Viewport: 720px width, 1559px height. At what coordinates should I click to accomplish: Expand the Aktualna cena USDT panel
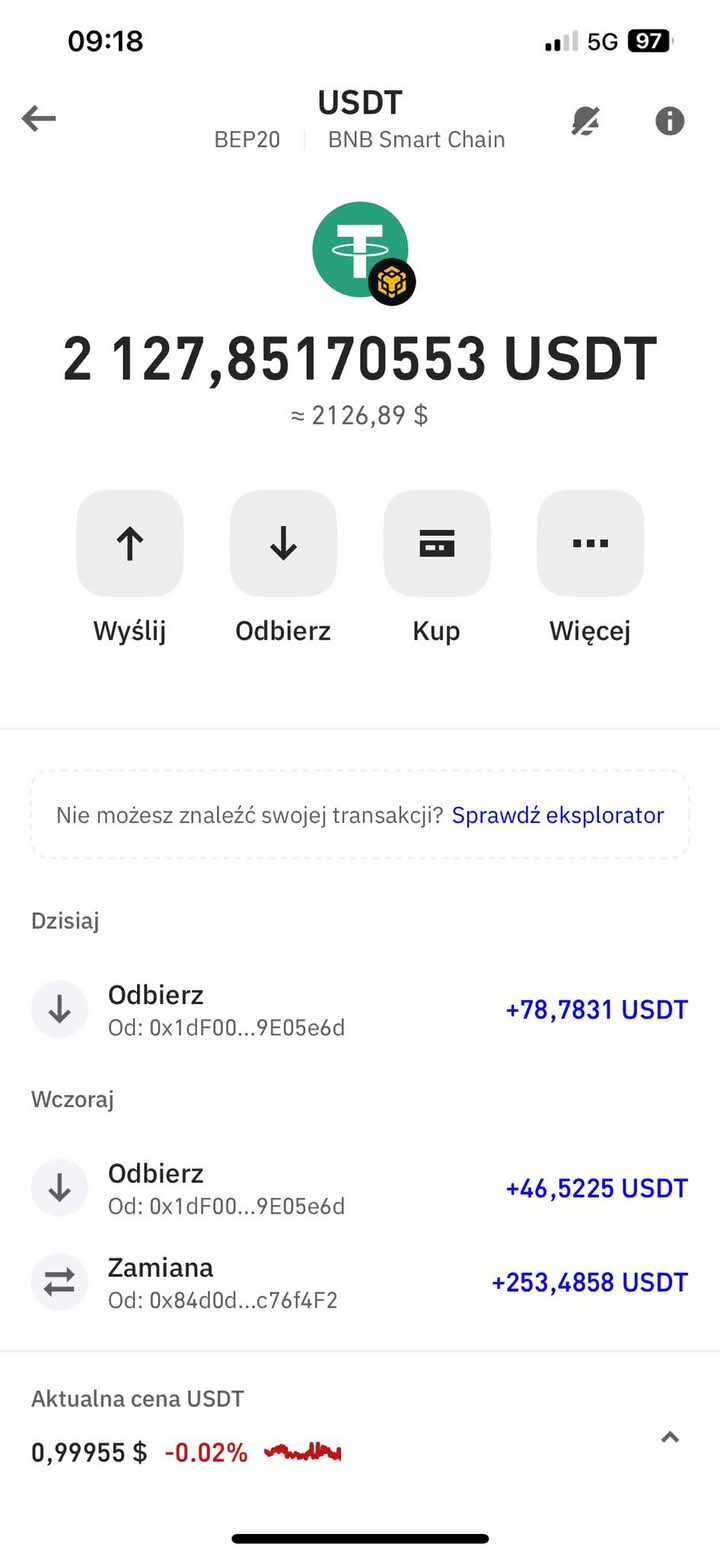point(670,1437)
